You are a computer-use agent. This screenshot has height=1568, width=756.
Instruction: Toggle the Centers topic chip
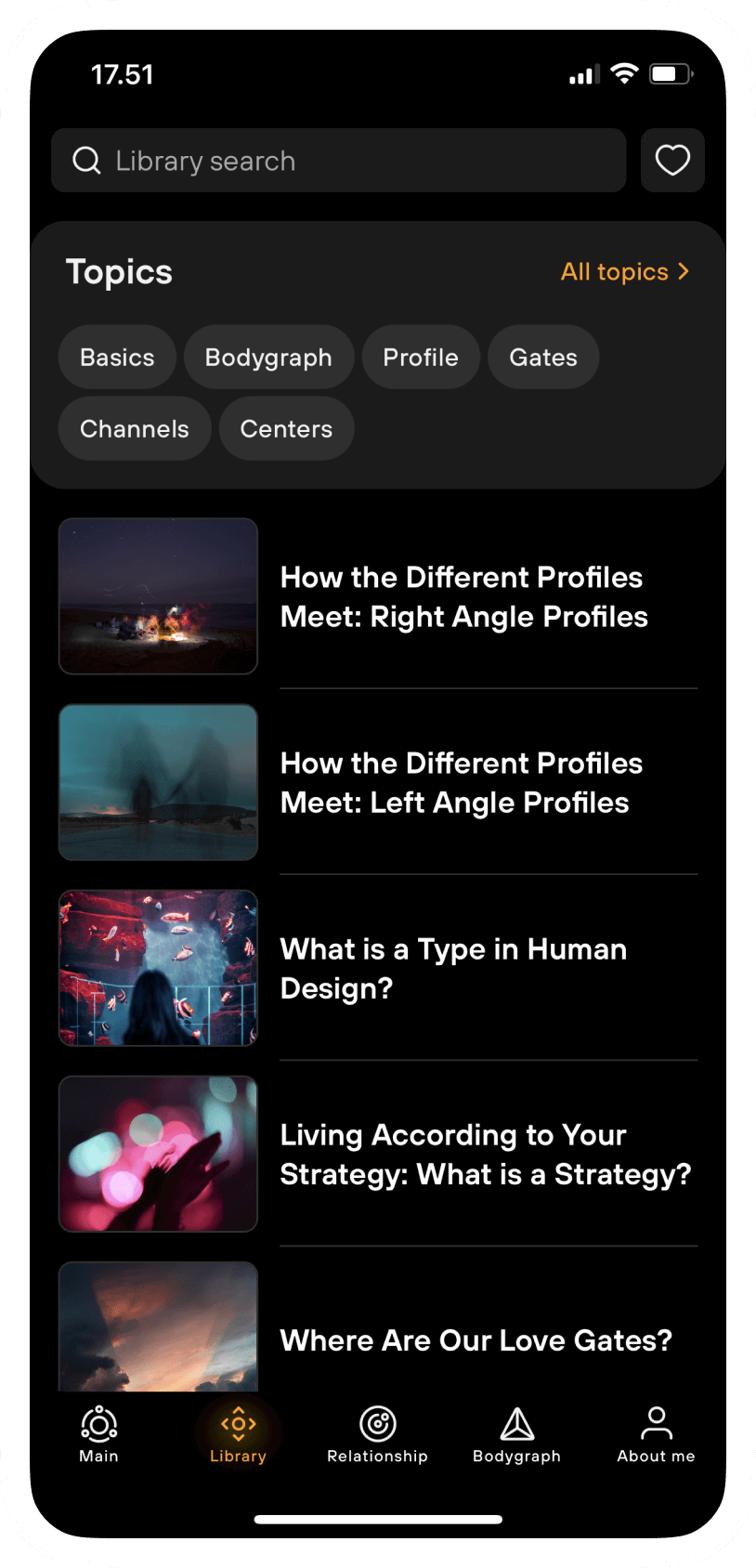(286, 428)
